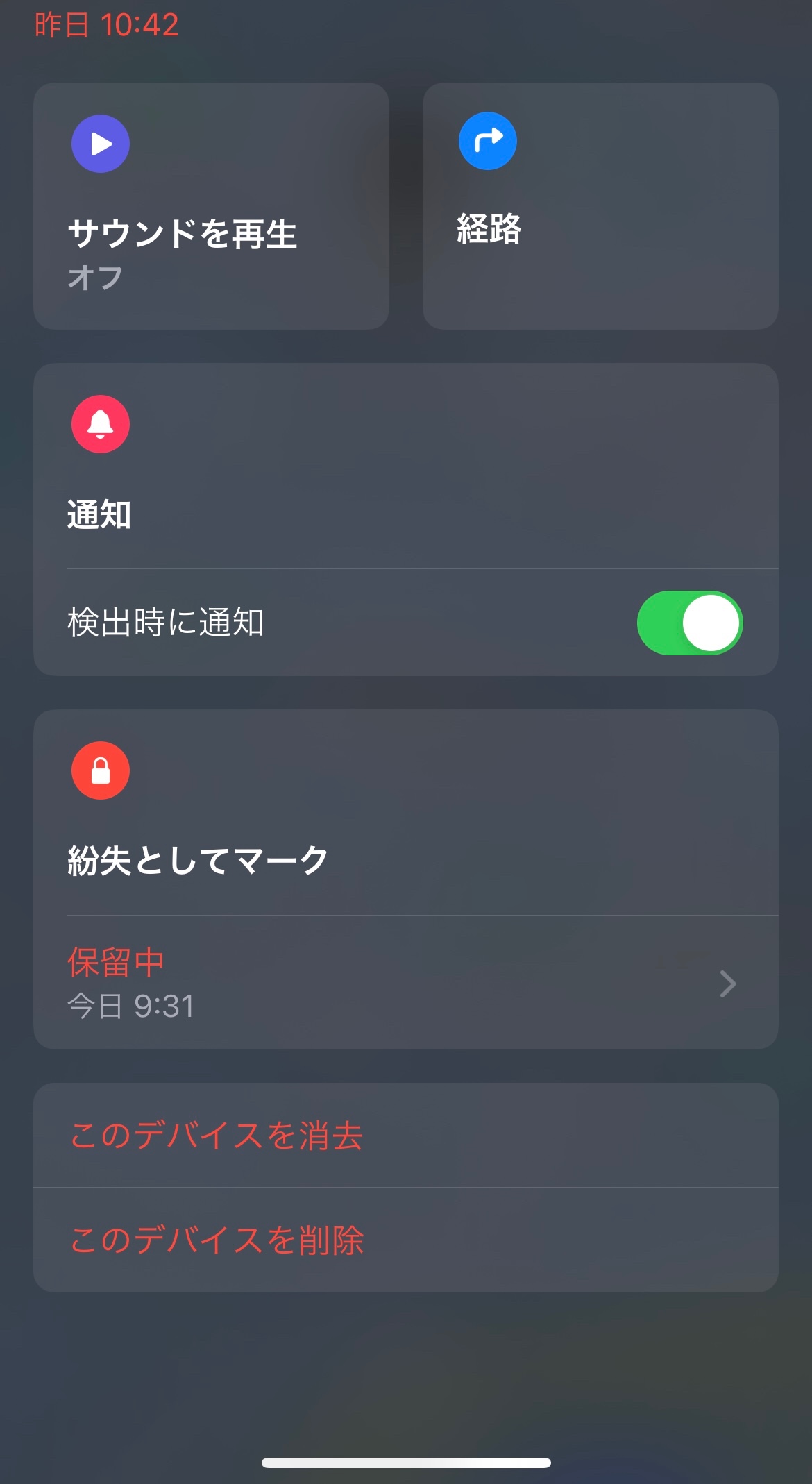Tap the サウンドを再生 card
This screenshot has width=812, height=1484.
[211, 206]
